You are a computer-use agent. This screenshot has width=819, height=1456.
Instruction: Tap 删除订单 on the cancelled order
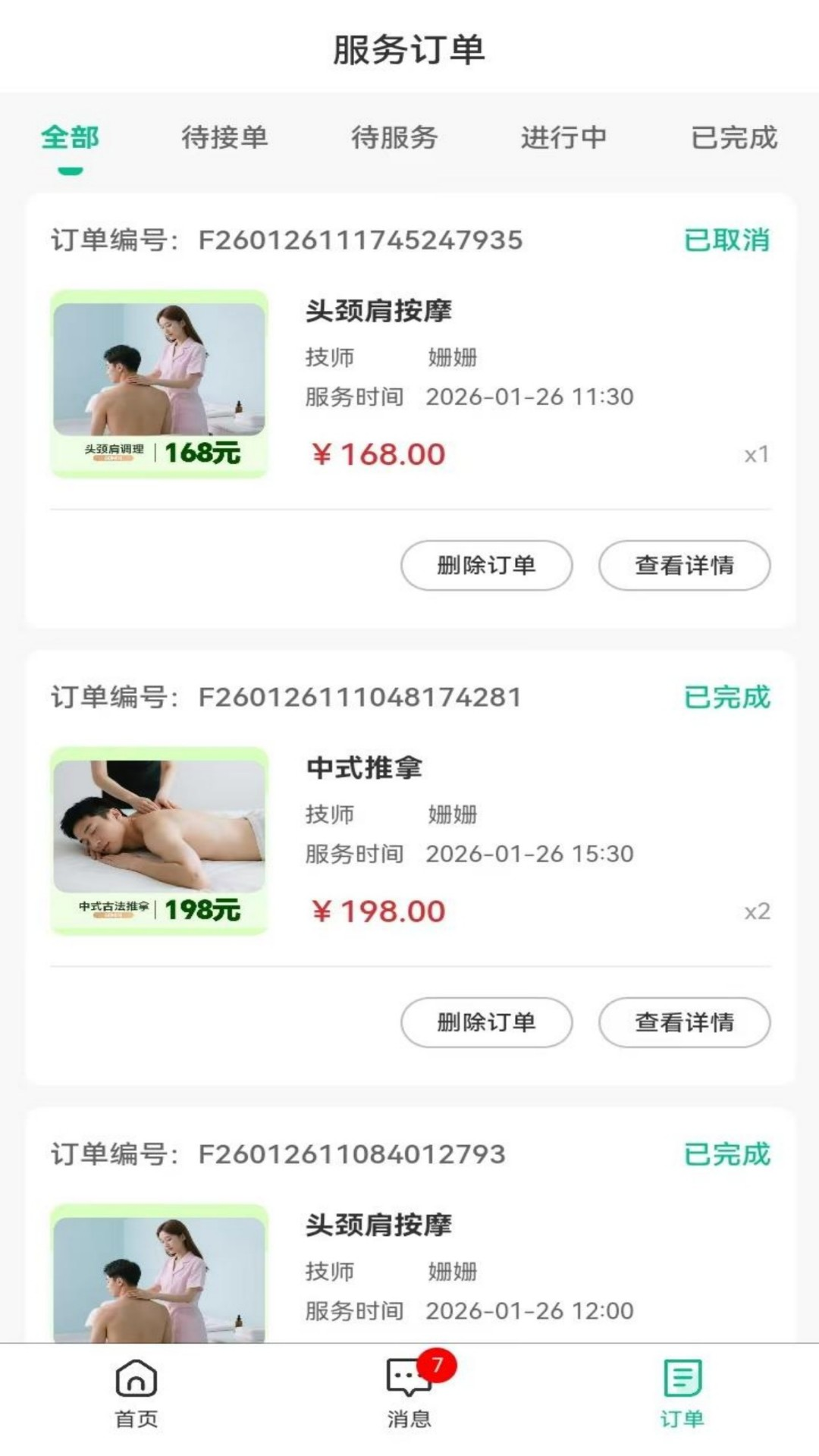[486, 565]
